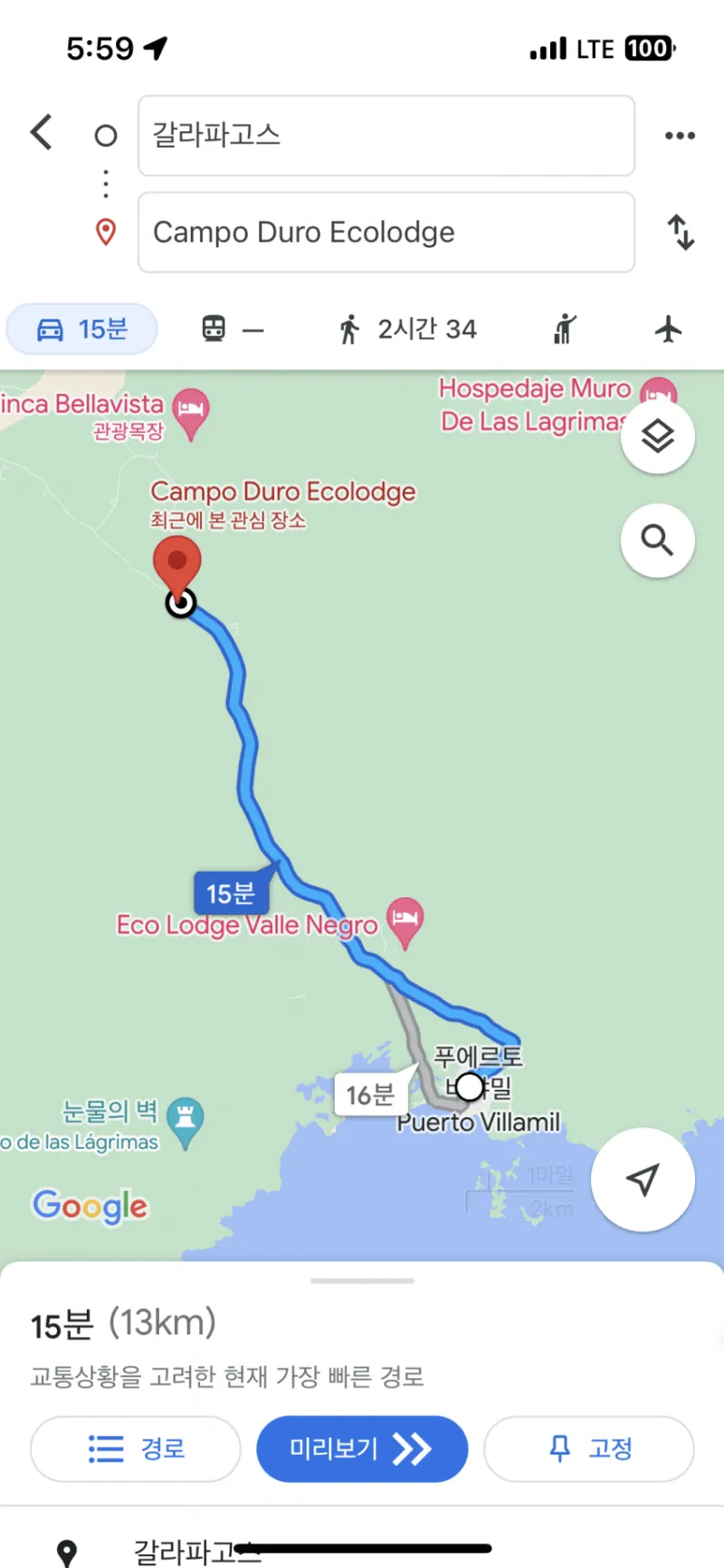Image resolution: width=724 pixels, height=1568 pixels.
Task: Go back using the top-left arrow
Action: (42, 133)
